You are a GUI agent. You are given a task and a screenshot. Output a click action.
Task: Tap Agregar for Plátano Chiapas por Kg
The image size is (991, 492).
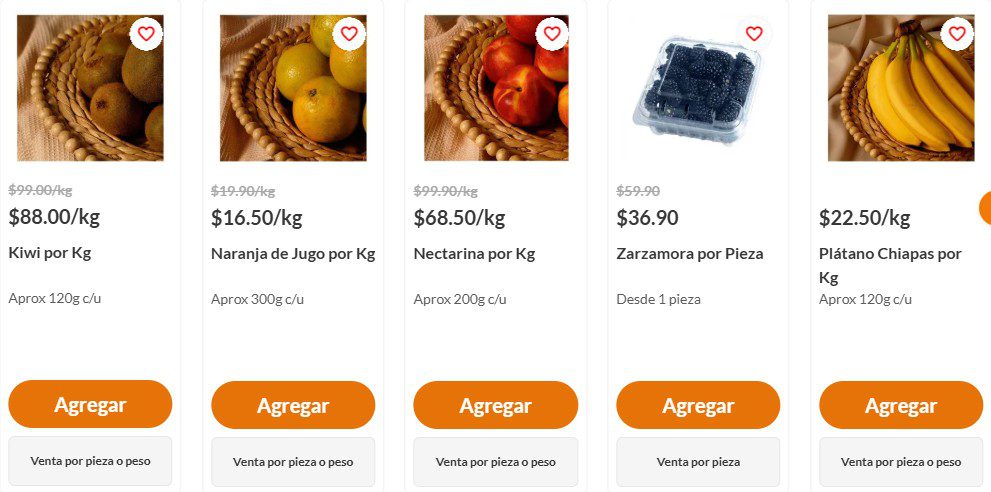(901, 405)
